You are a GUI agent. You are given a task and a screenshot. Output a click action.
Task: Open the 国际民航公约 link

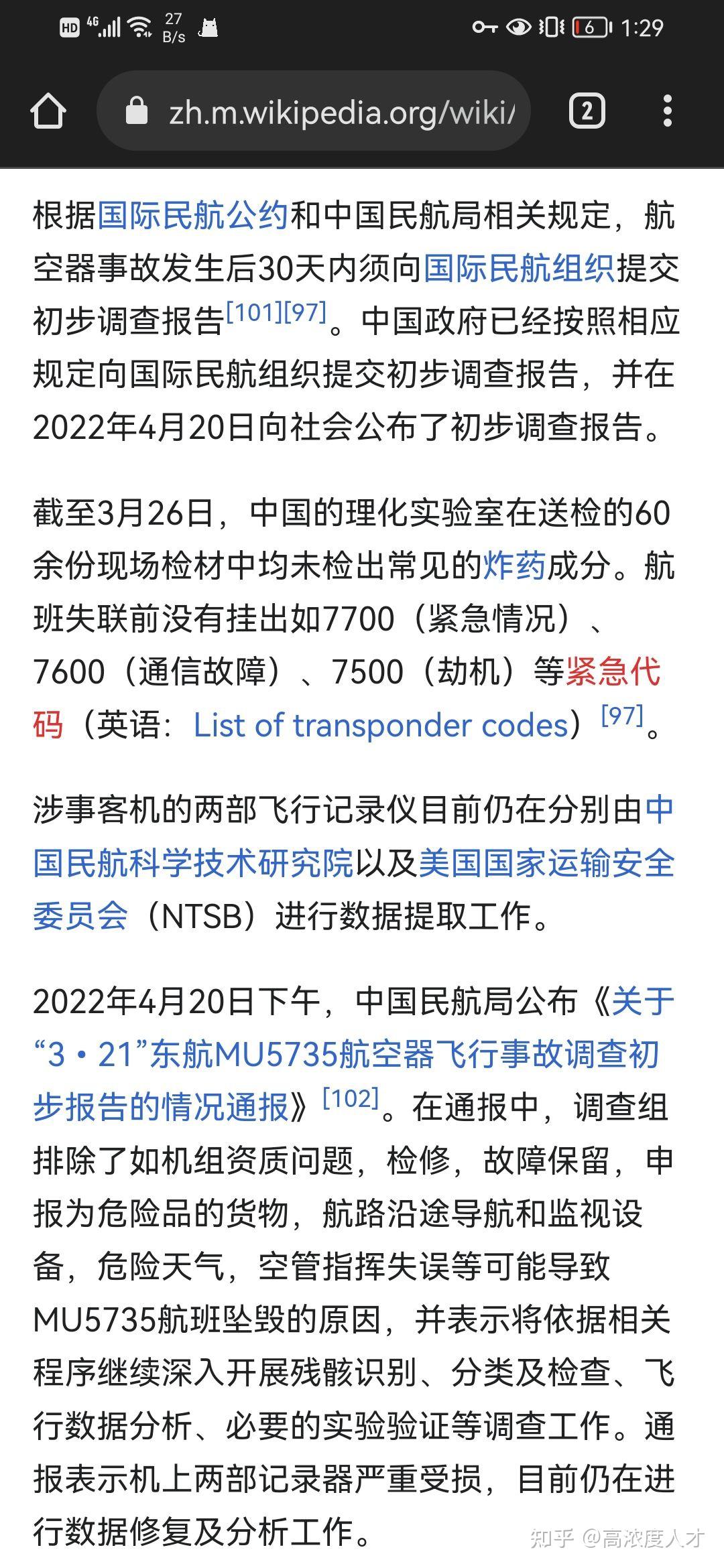[193, 216]
